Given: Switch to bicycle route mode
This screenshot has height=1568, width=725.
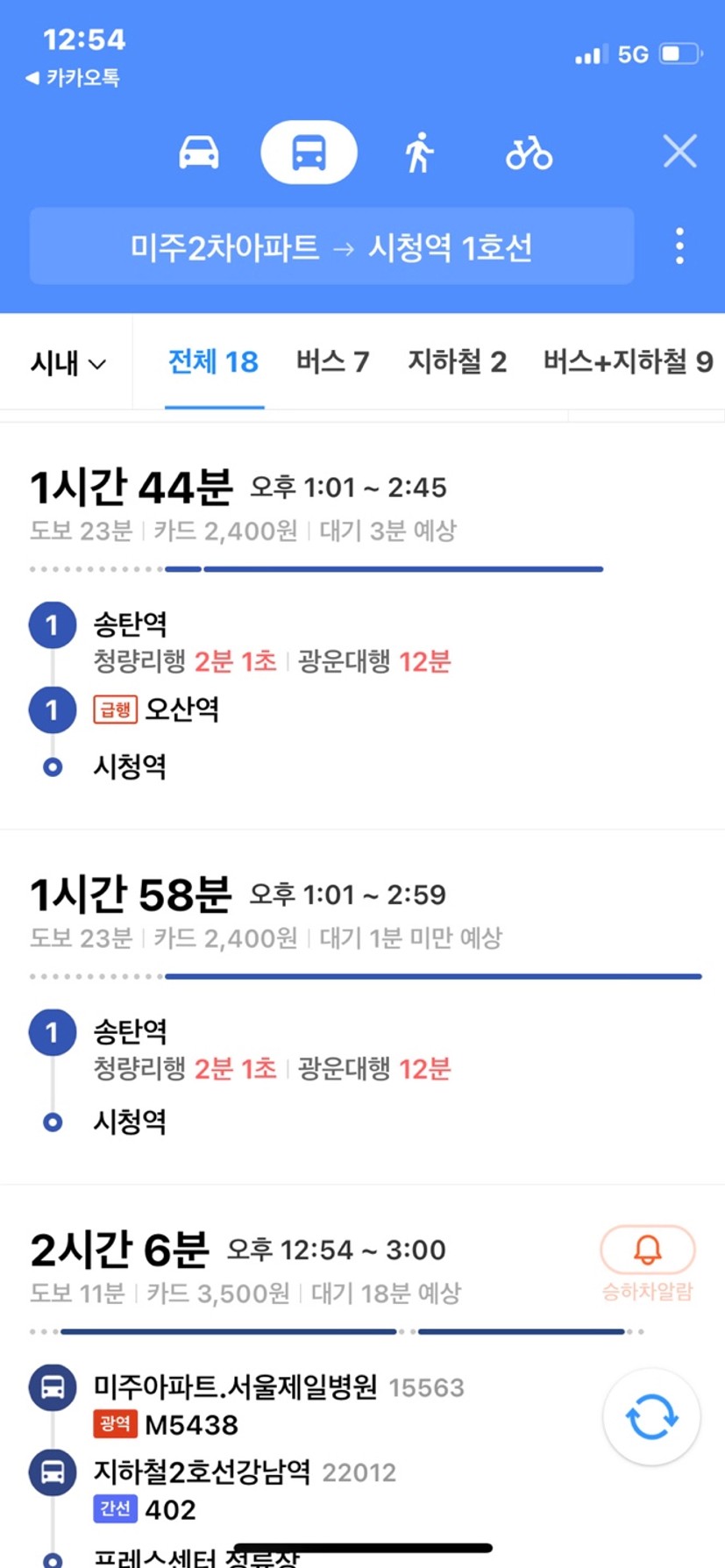Looking at the screenshot, I should [x=529, y=153].
